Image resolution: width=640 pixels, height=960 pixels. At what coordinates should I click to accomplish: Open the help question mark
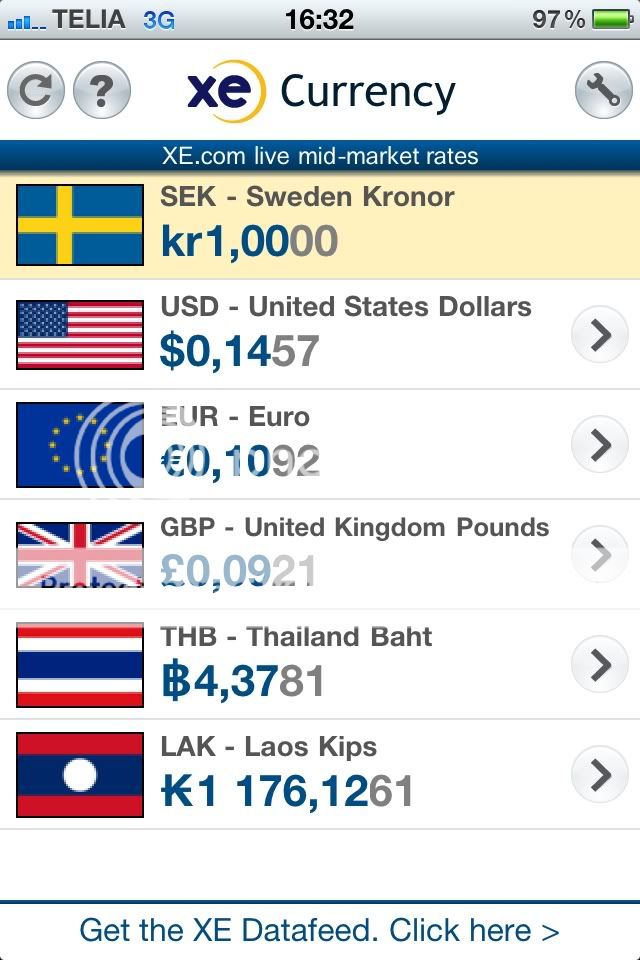(101, 91)
